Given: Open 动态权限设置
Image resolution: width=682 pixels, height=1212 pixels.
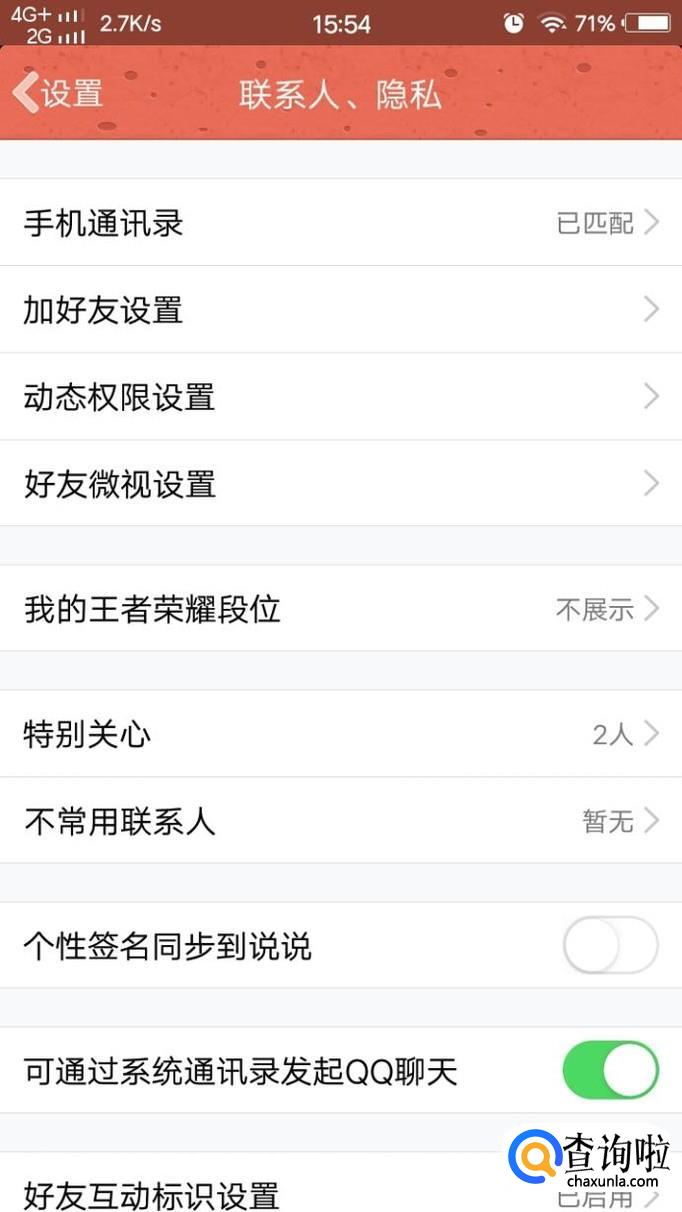Looking at the screenshot, I should click(x=340, y=397).
